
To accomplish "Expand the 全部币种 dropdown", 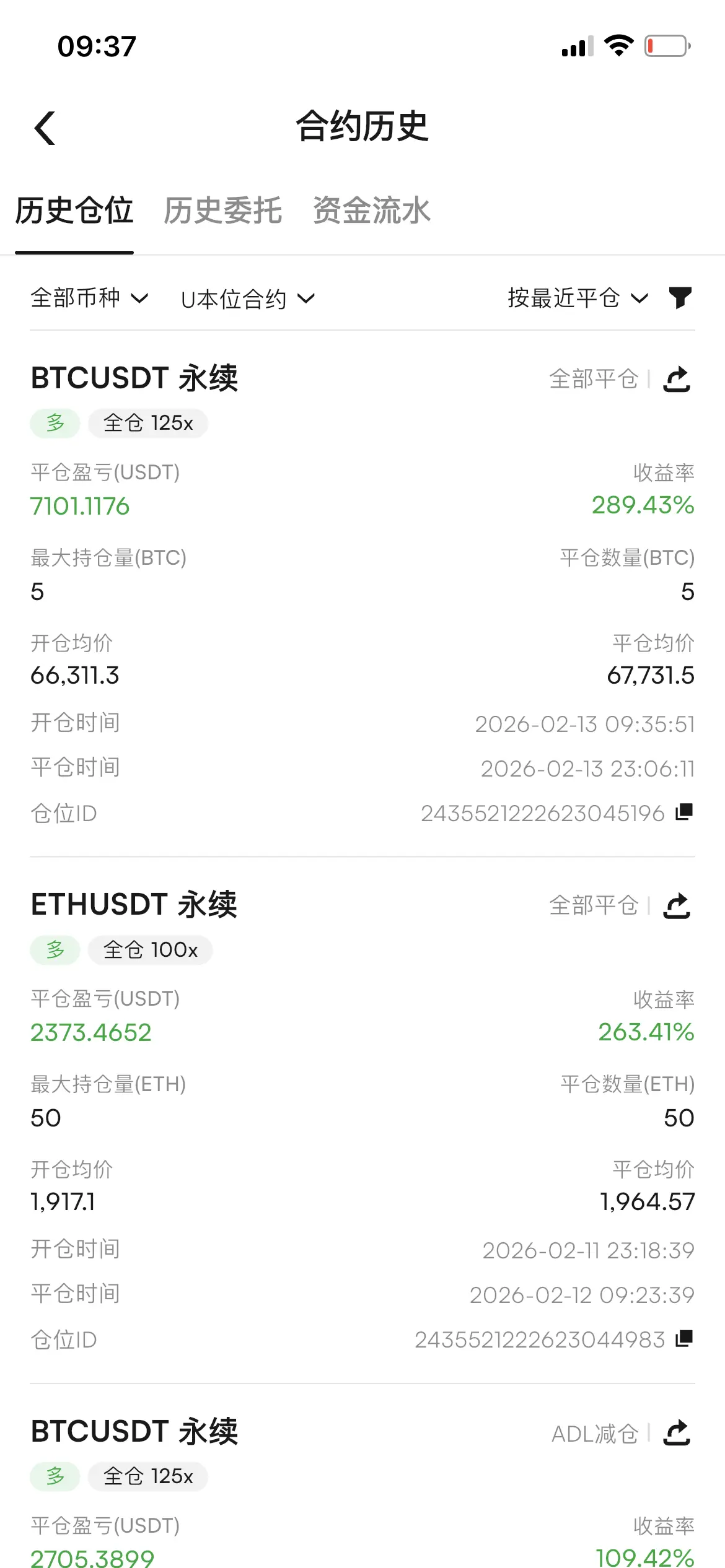I will click(89, 298).
